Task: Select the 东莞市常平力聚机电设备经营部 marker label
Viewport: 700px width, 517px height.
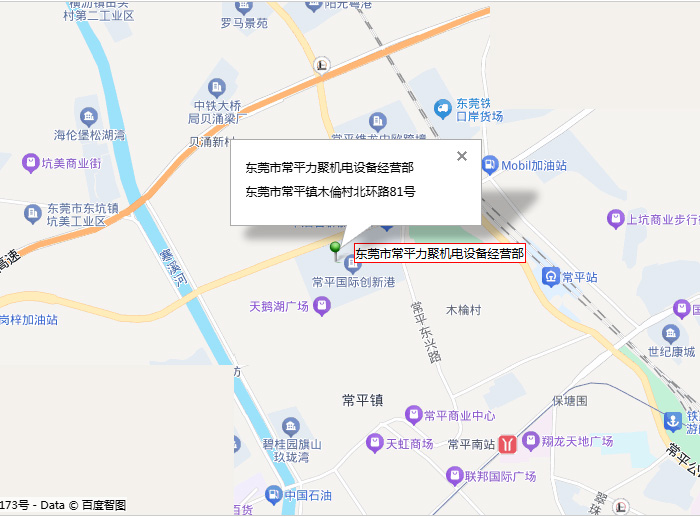Action: pos(440,254)
